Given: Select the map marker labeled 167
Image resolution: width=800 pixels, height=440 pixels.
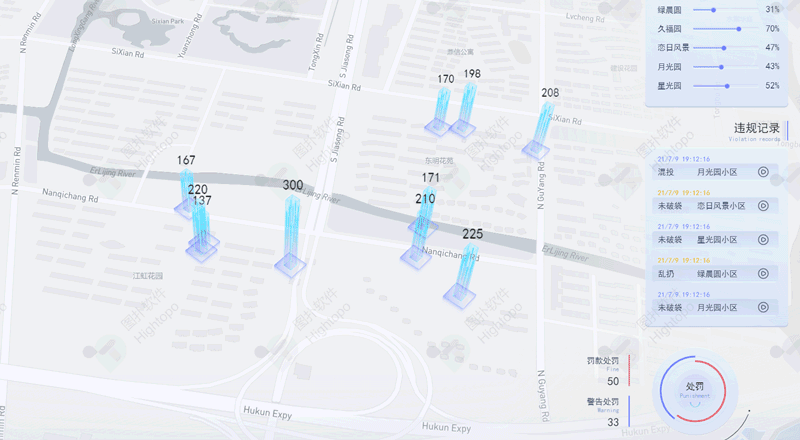Looking at the screenshot, I should pyautogui.click(x=186, y=190).
